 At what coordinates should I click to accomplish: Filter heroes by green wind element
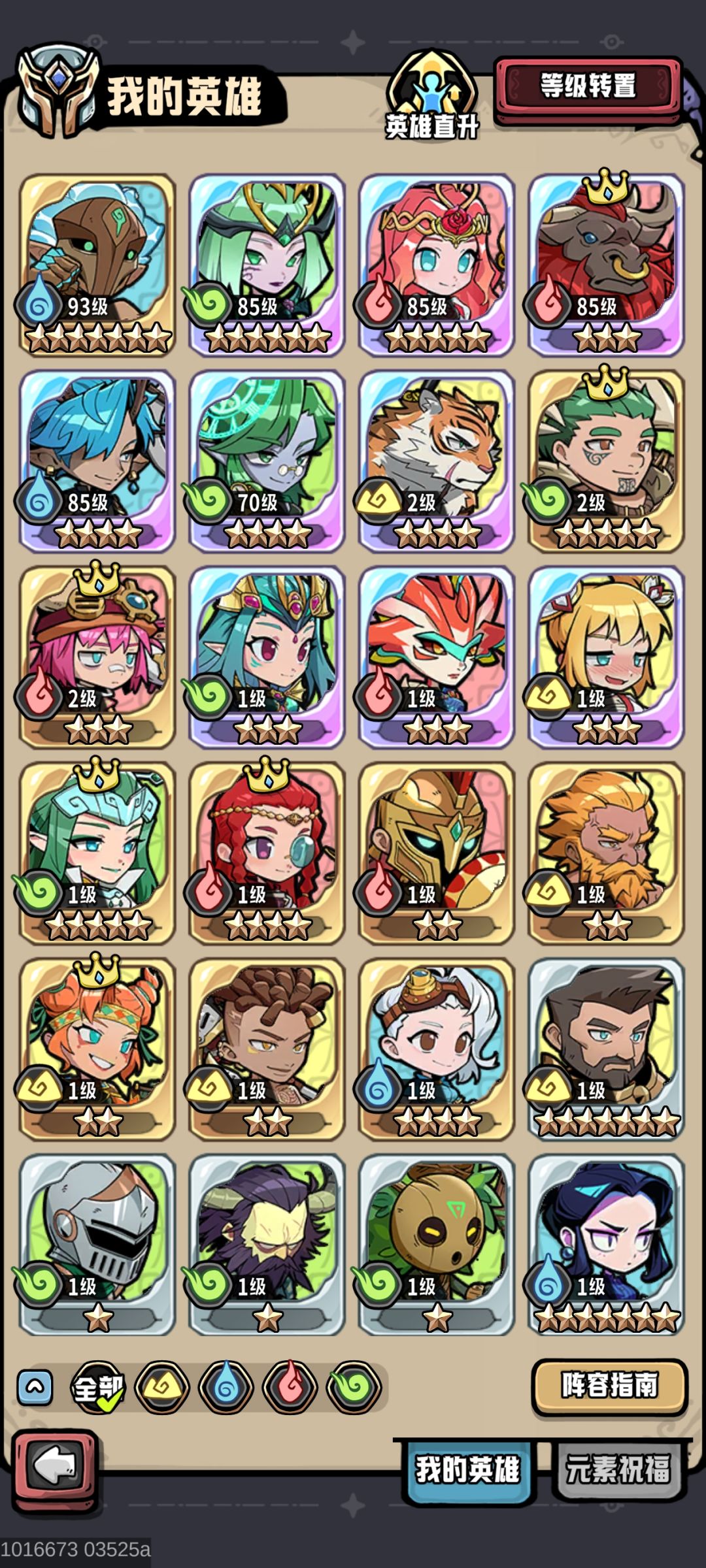(354, 1388)
